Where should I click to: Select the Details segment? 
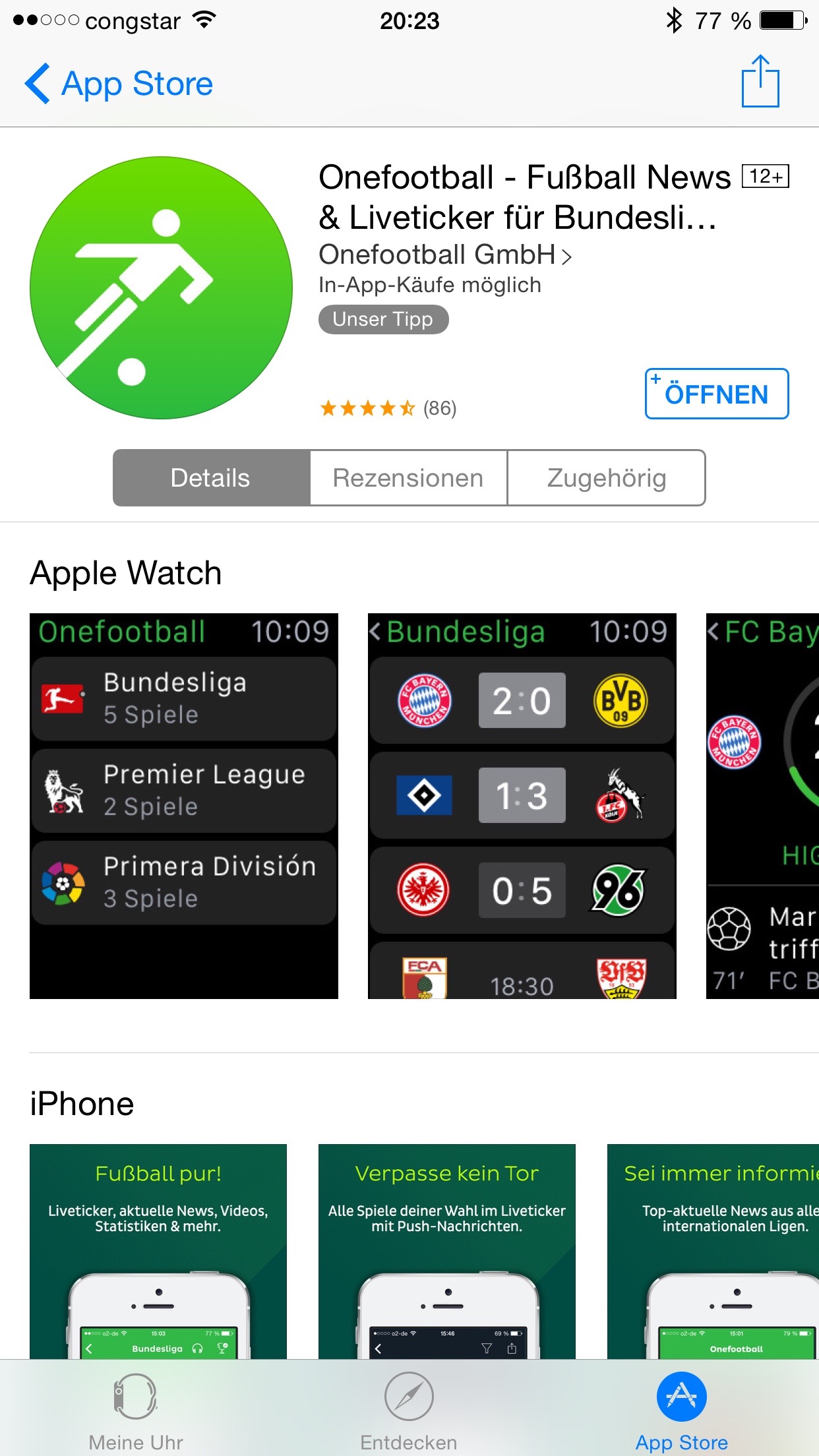(x=211, y=478)
